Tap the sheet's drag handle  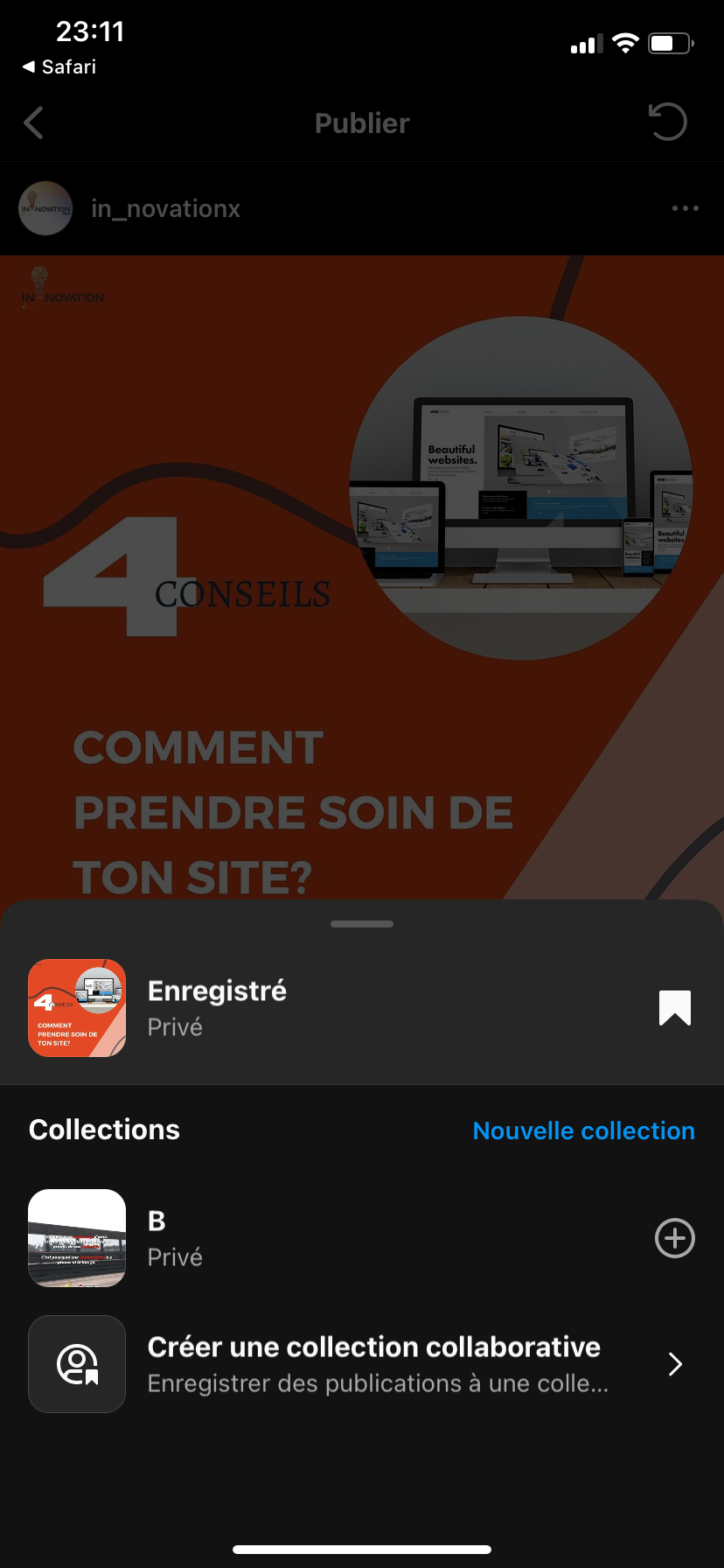coord(362,924)
